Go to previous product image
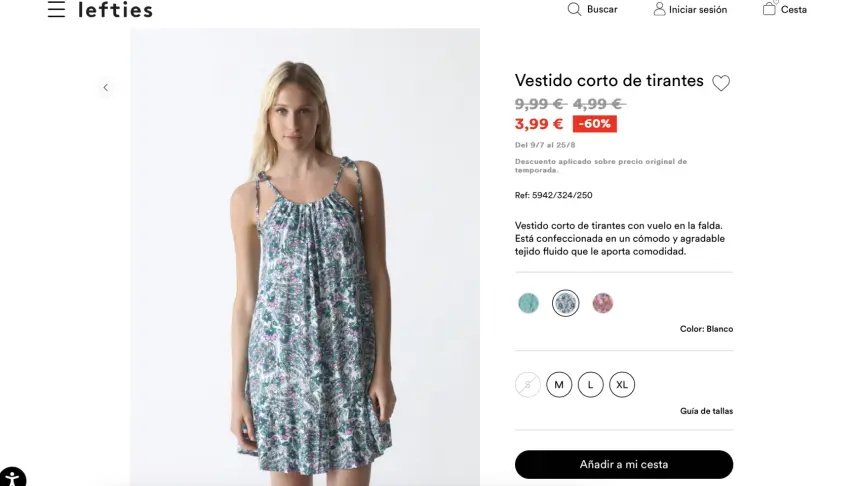This screenshot has height=486, width=864. (x=105, y=88)
